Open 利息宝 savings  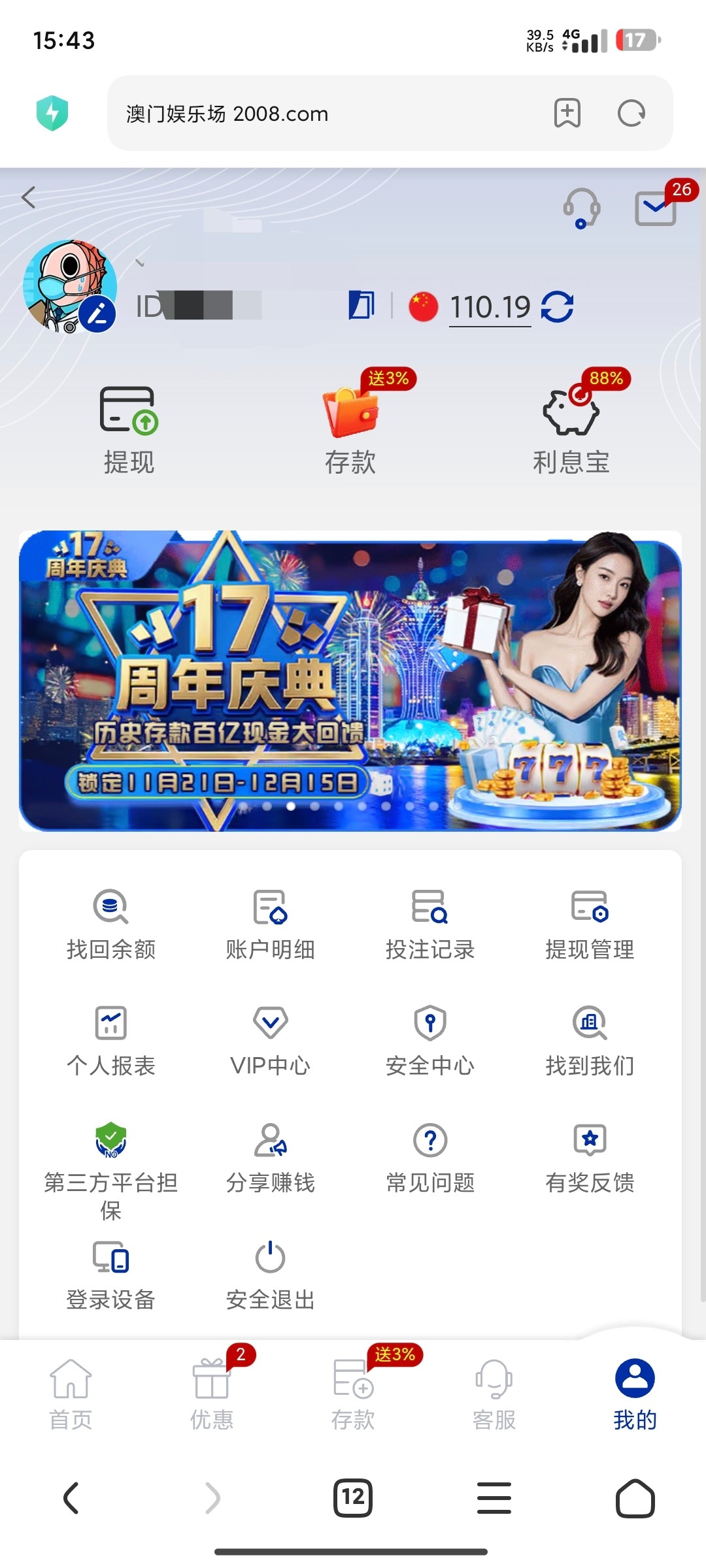click(571, 429)
